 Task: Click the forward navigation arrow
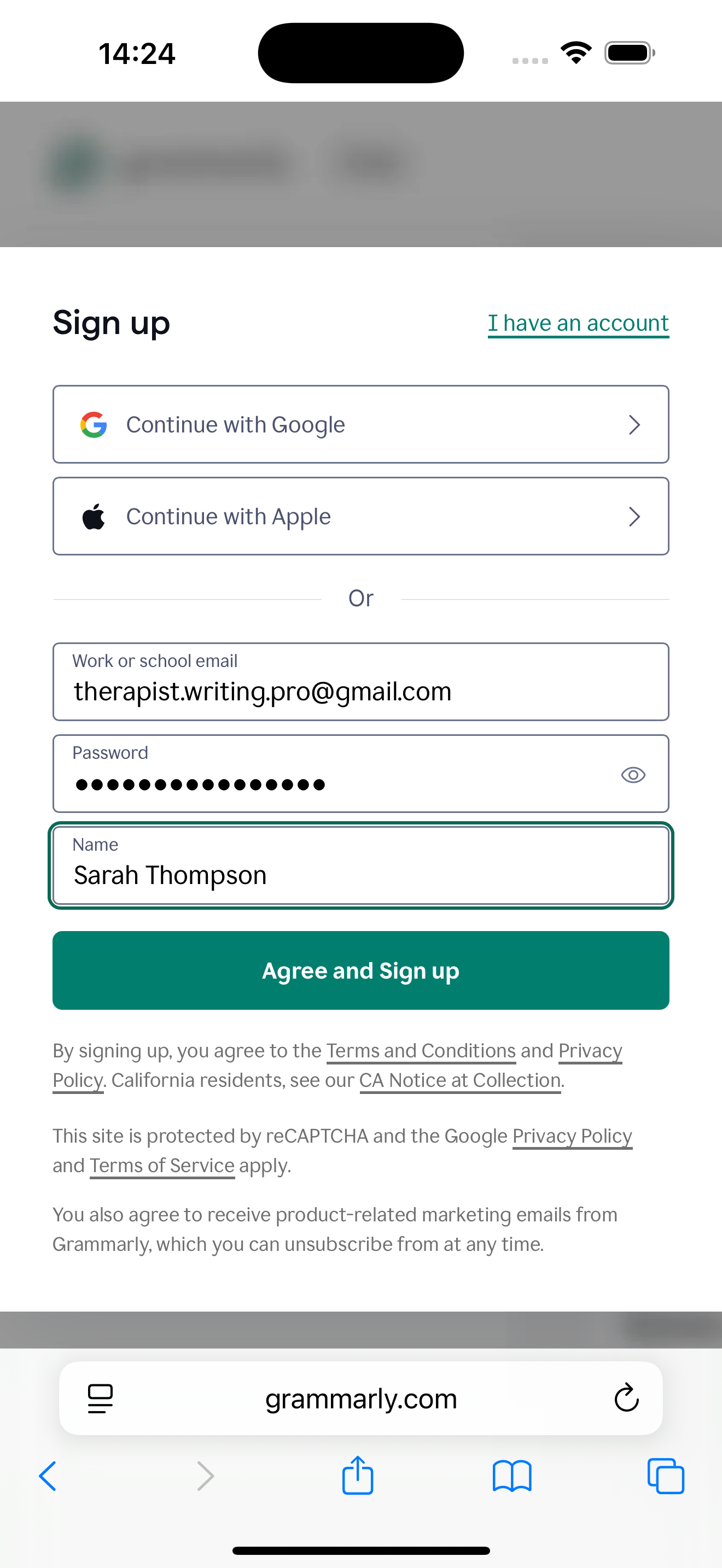coord(205,1476)
